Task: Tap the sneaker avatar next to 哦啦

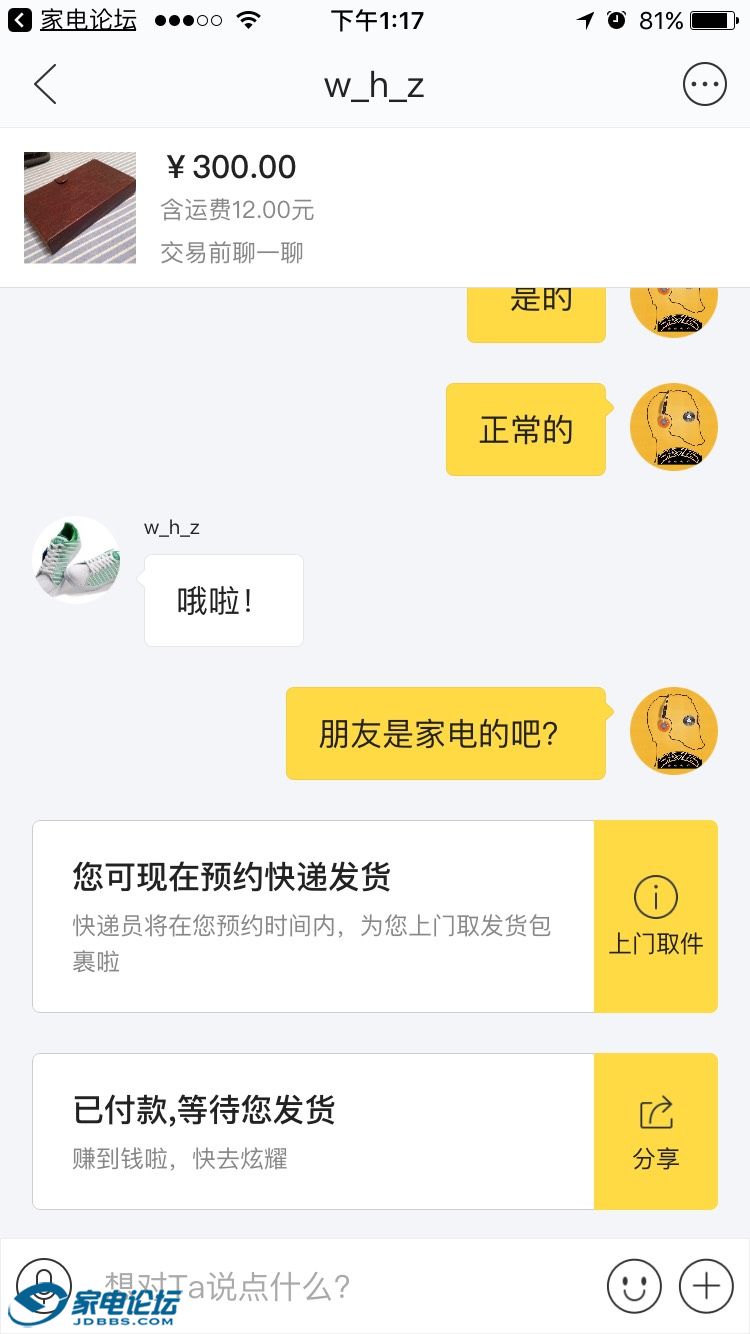Action: [x=77, y=560]
